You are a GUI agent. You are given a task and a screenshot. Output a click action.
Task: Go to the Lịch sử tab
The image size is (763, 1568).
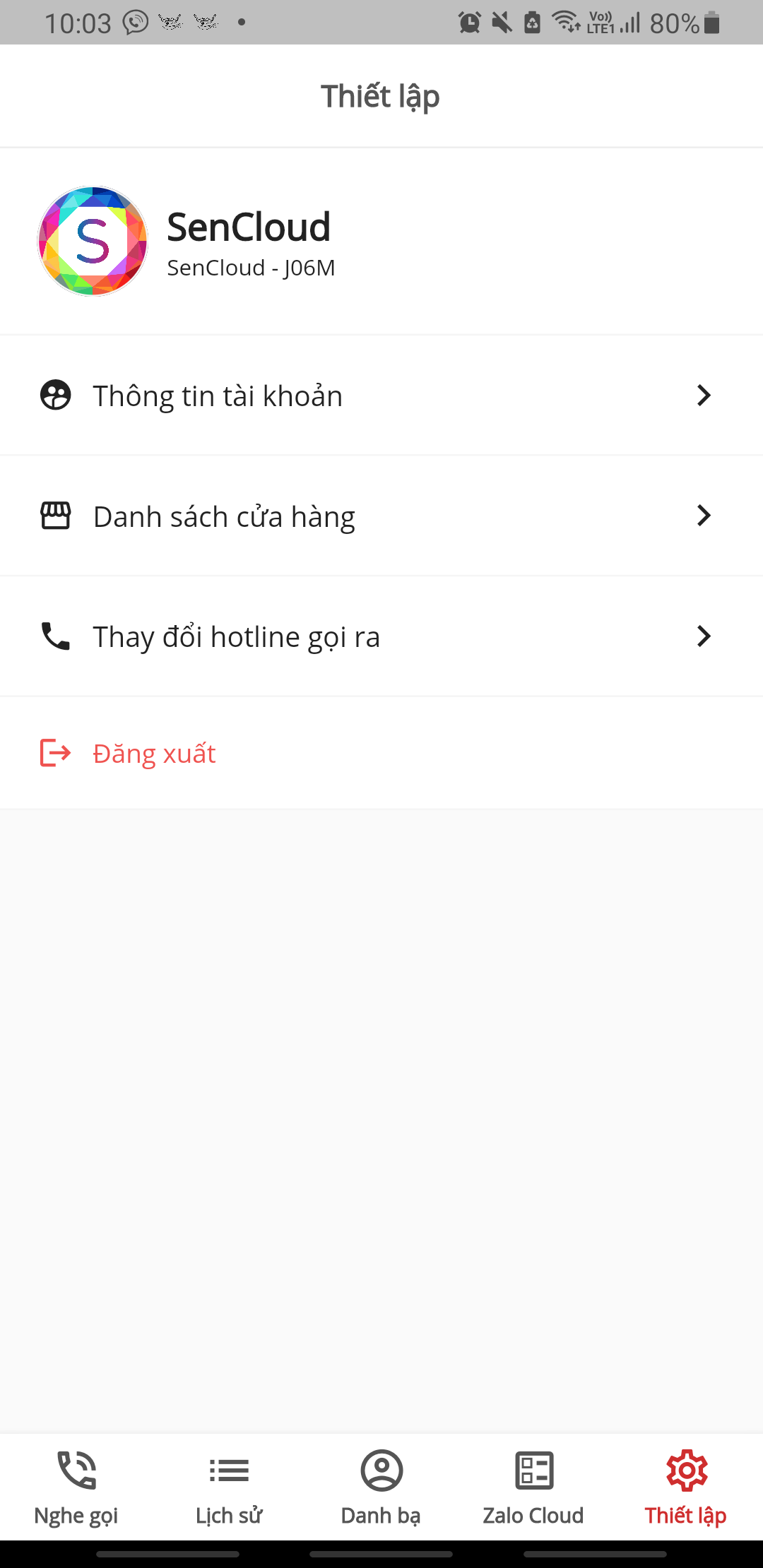click(229, 1487)
